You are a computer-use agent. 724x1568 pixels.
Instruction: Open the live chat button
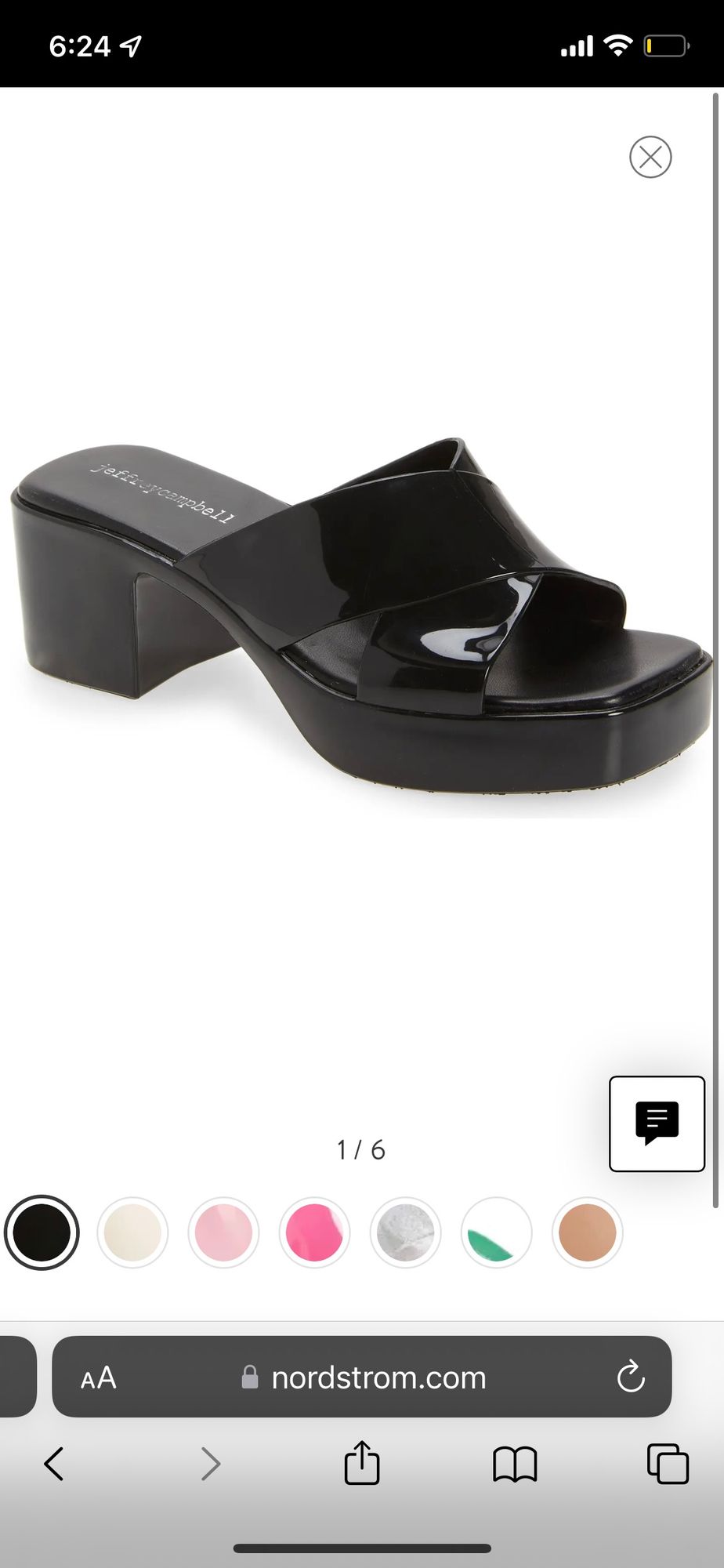click(x=657, y=1123)
